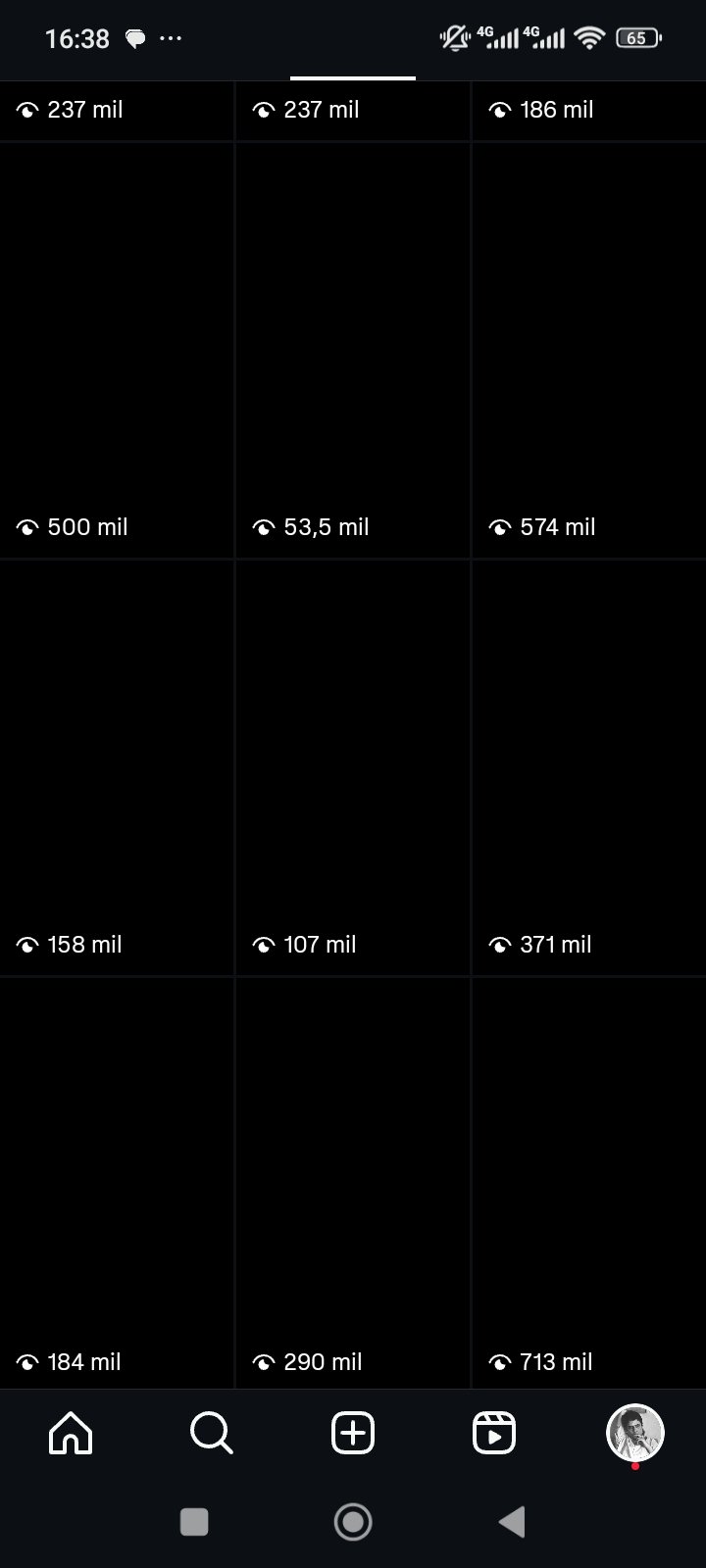
Task: Open the reel with 186 mil views
Action: (x=588, y=110)
